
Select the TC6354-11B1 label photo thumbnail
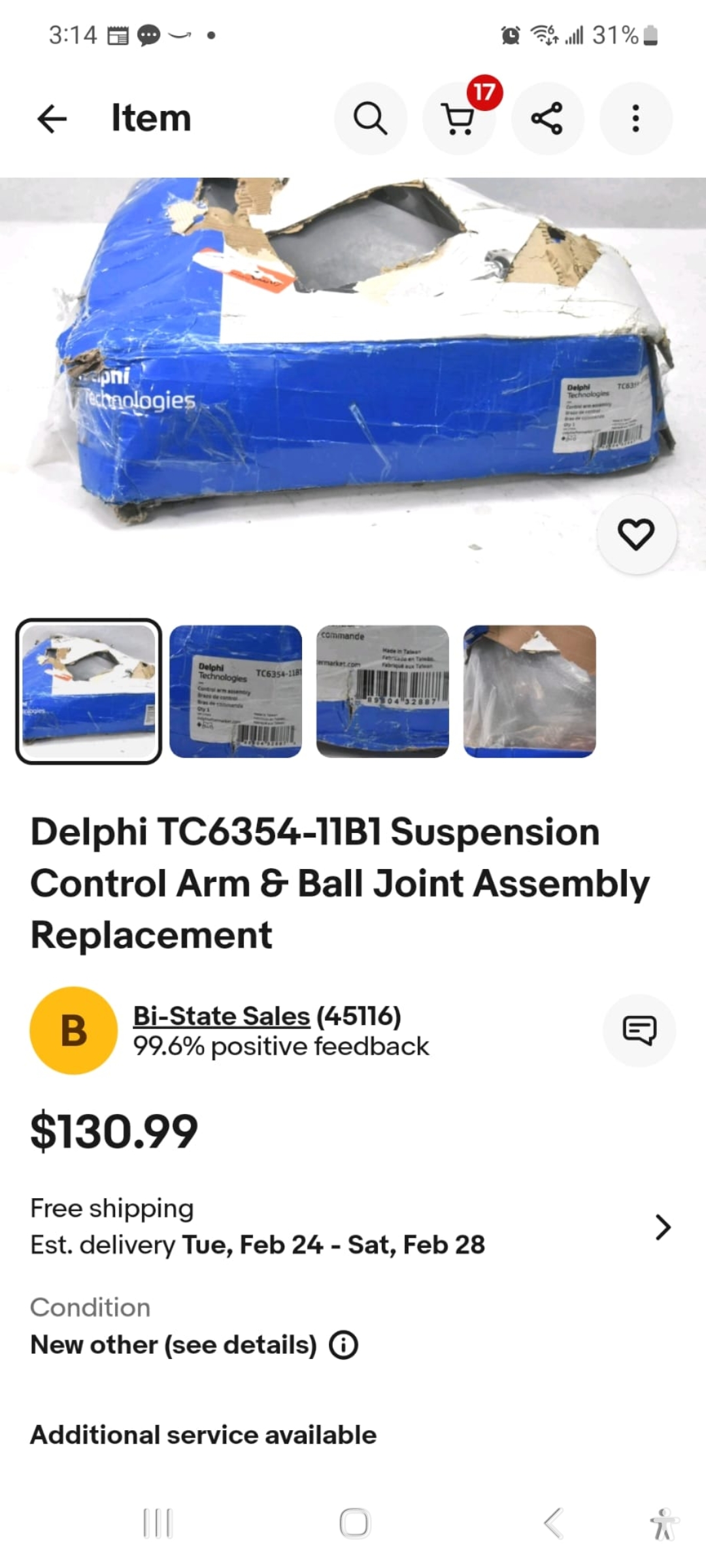click(236, 691)
